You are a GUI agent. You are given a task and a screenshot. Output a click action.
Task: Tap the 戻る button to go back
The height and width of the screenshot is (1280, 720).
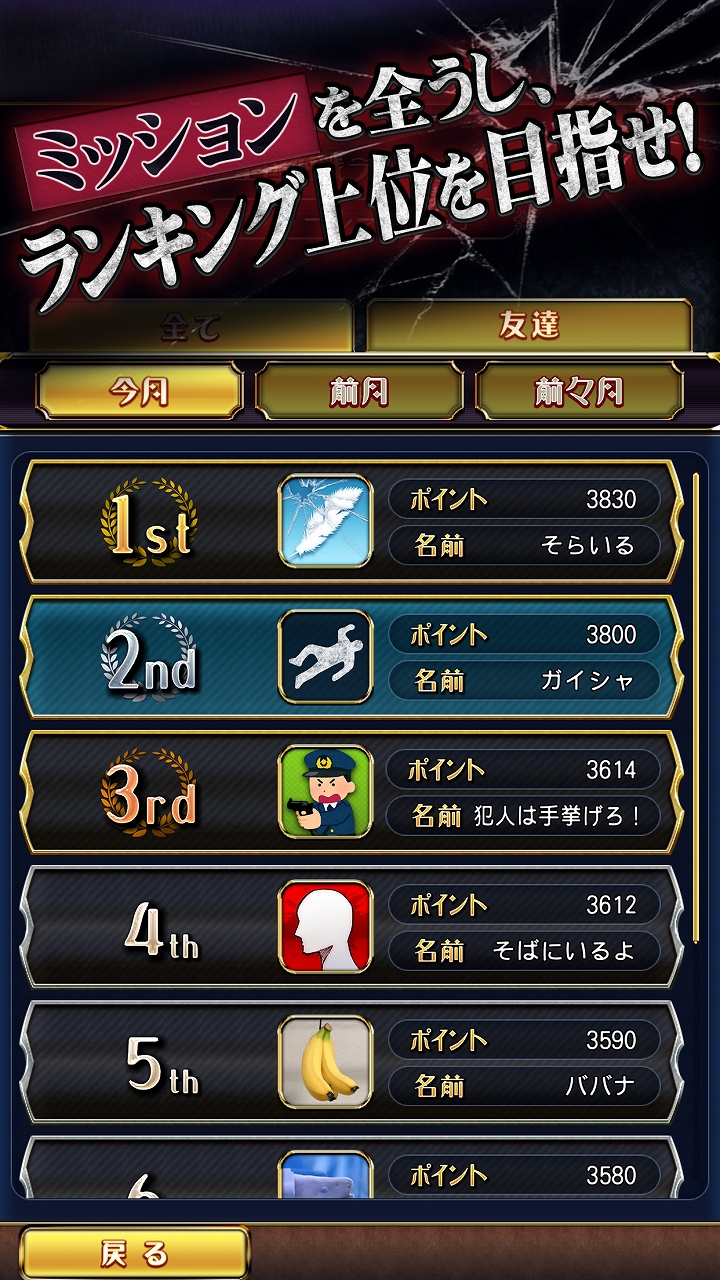[x=134, y=1252]
